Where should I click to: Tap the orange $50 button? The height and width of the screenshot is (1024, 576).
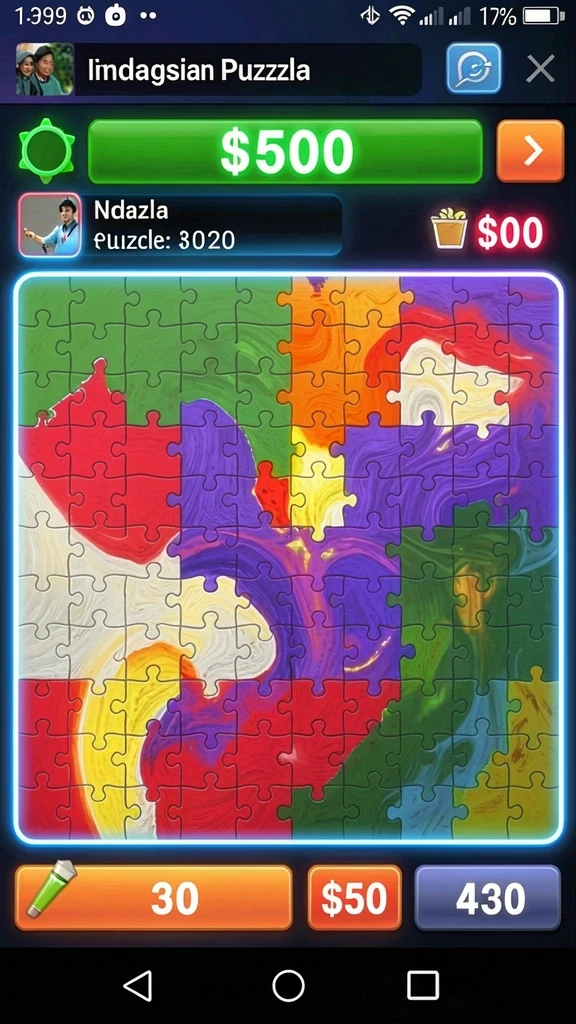(x=355, y=897)
